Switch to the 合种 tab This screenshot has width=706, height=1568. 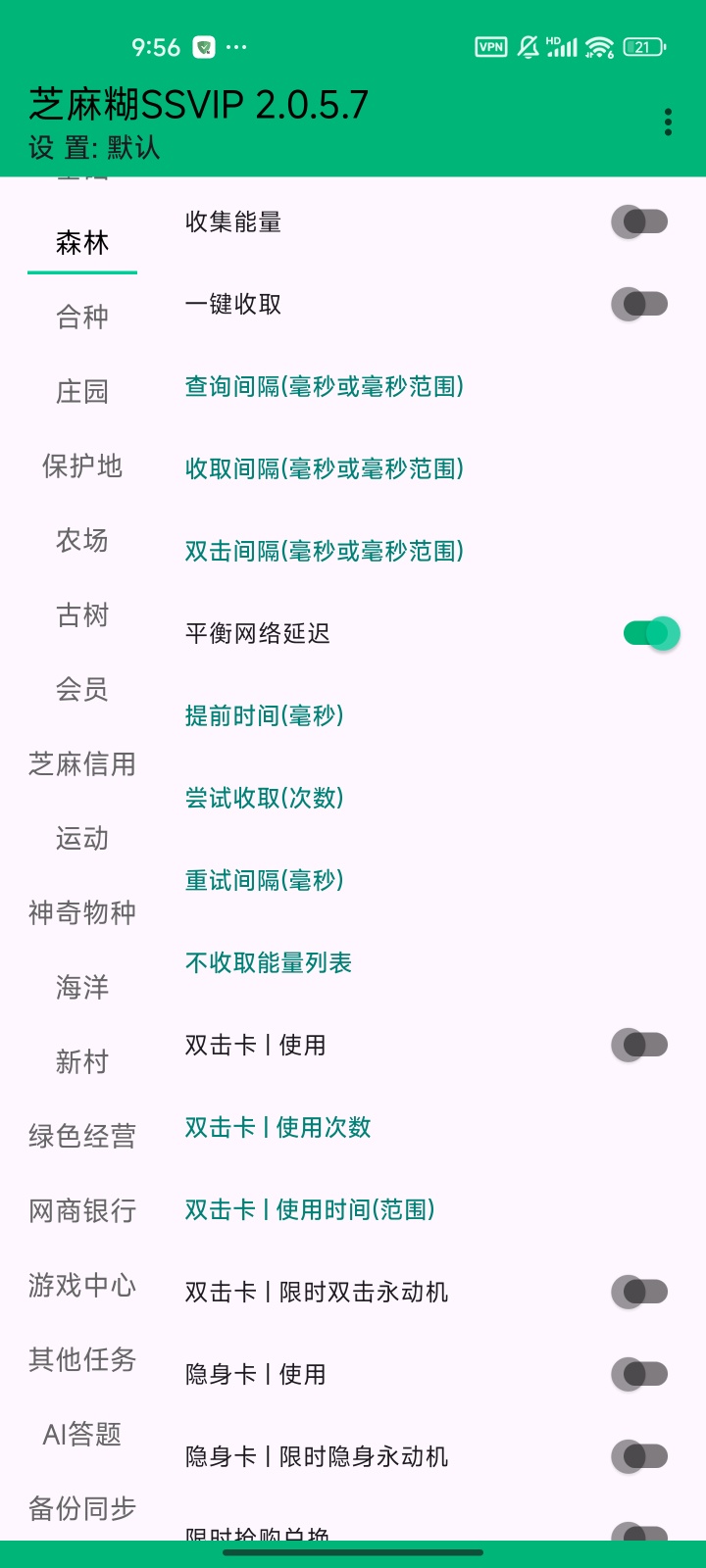[x=82, y=318]
